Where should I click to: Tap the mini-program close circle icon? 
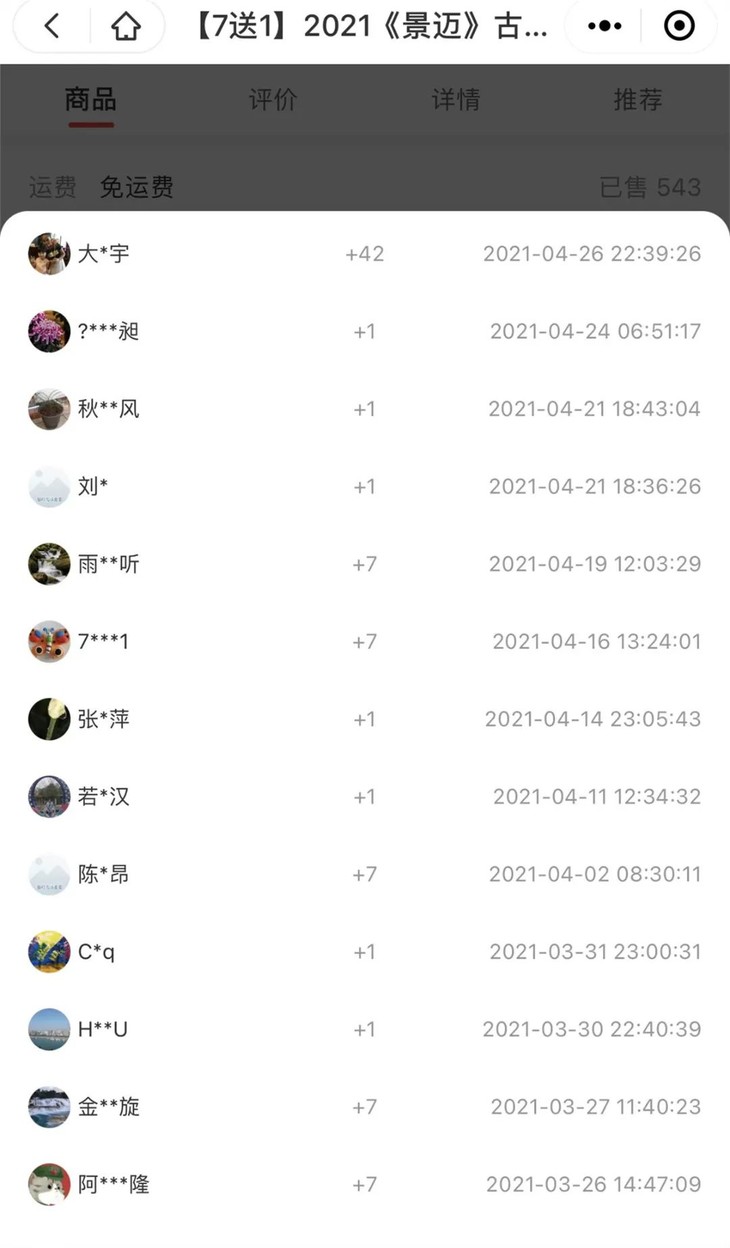[x=679, y=25]
